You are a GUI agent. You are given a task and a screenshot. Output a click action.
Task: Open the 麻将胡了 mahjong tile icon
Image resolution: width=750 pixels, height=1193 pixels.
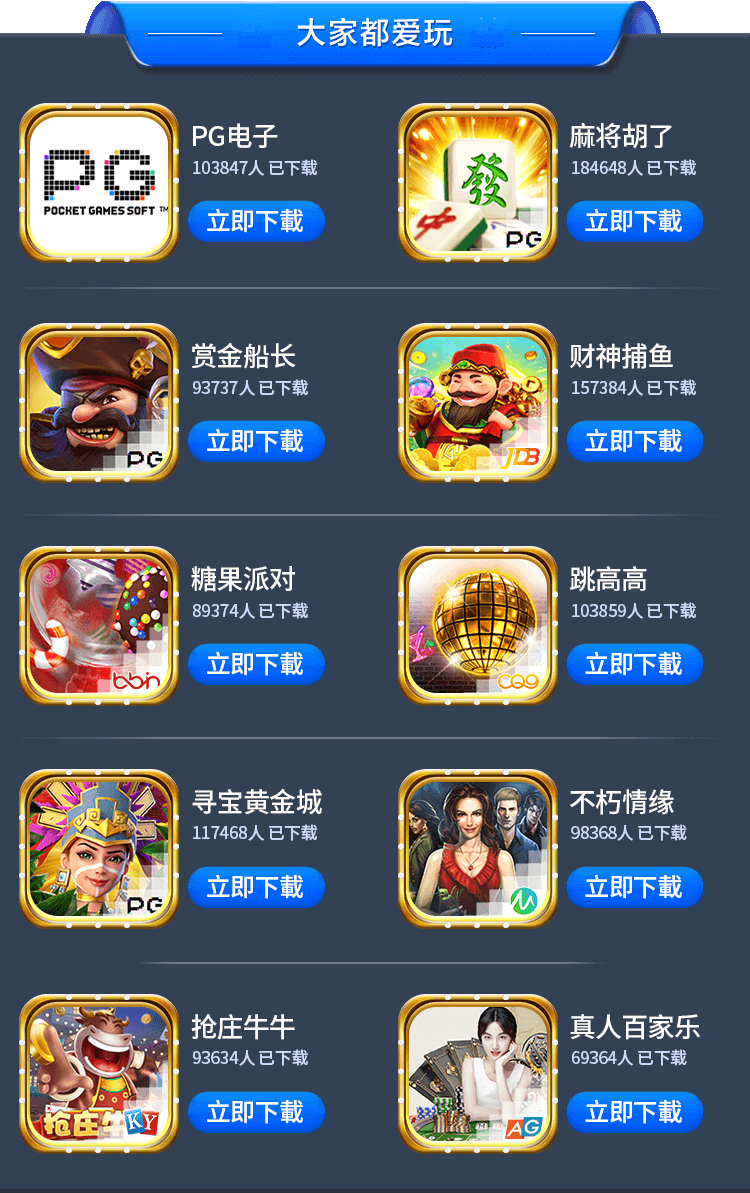478,183
